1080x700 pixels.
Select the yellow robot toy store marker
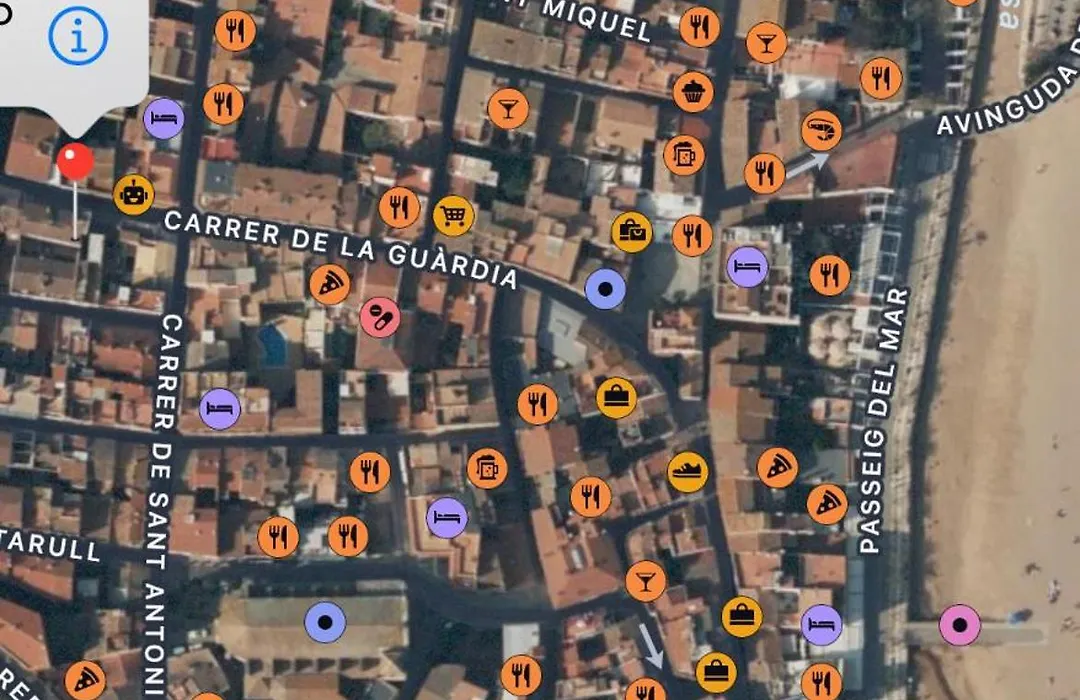tap(133, 194)
